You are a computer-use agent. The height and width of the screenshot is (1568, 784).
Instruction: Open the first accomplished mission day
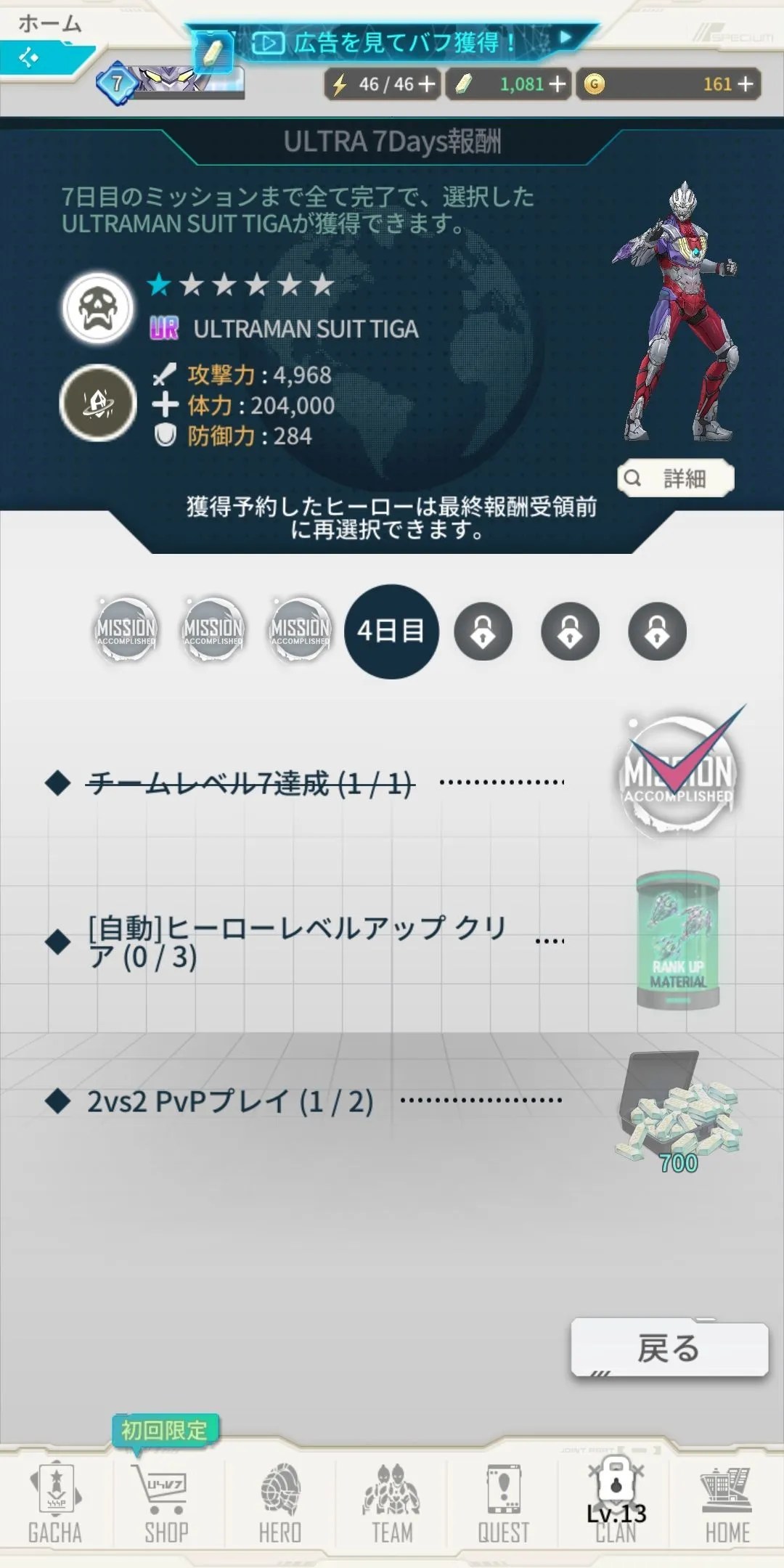click(x=126, y=629)
